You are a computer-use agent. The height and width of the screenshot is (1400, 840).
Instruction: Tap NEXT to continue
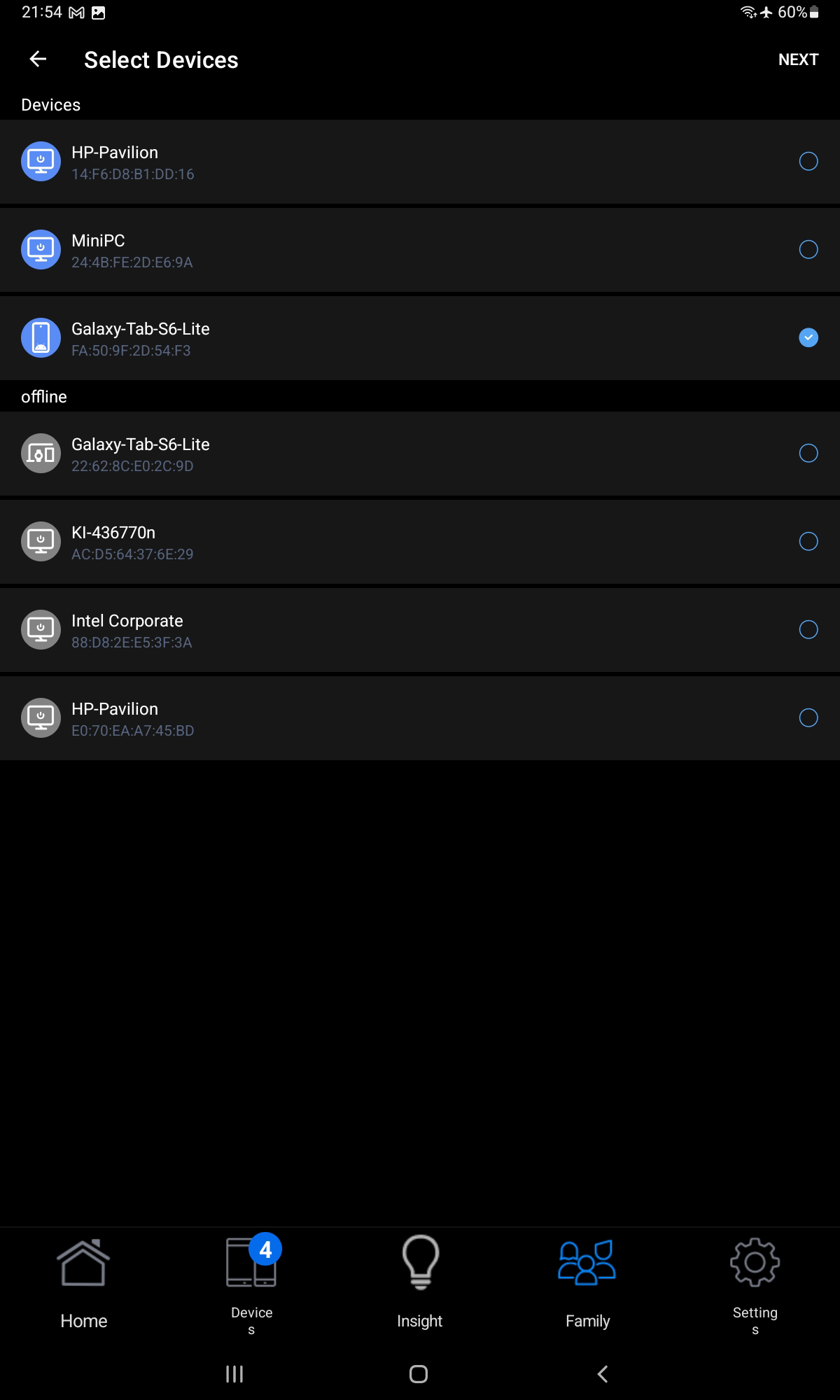click(798, 59)
